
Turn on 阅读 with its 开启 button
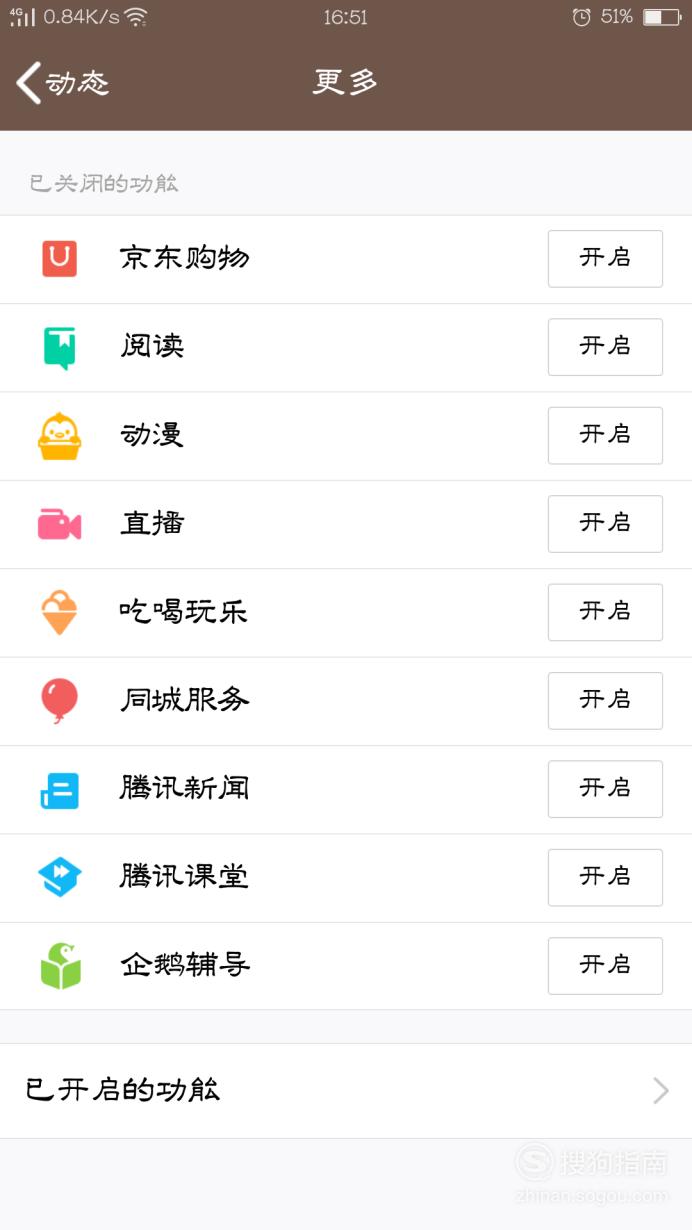605,347
